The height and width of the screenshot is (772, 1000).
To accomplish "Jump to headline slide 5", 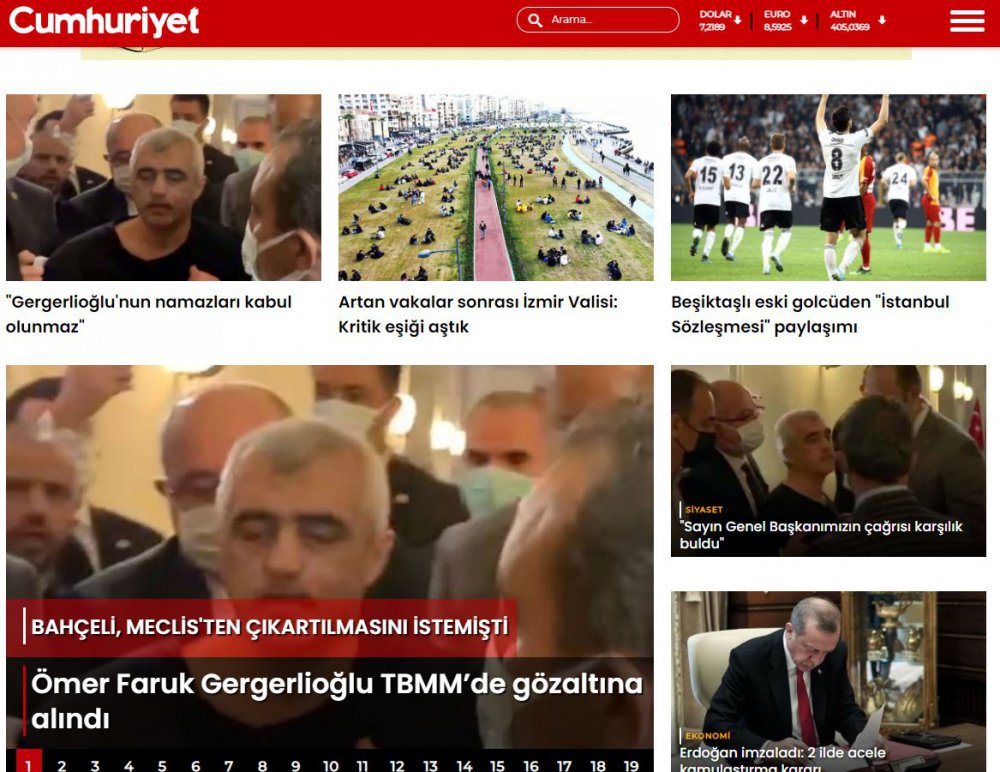I will tap(162, 765).
